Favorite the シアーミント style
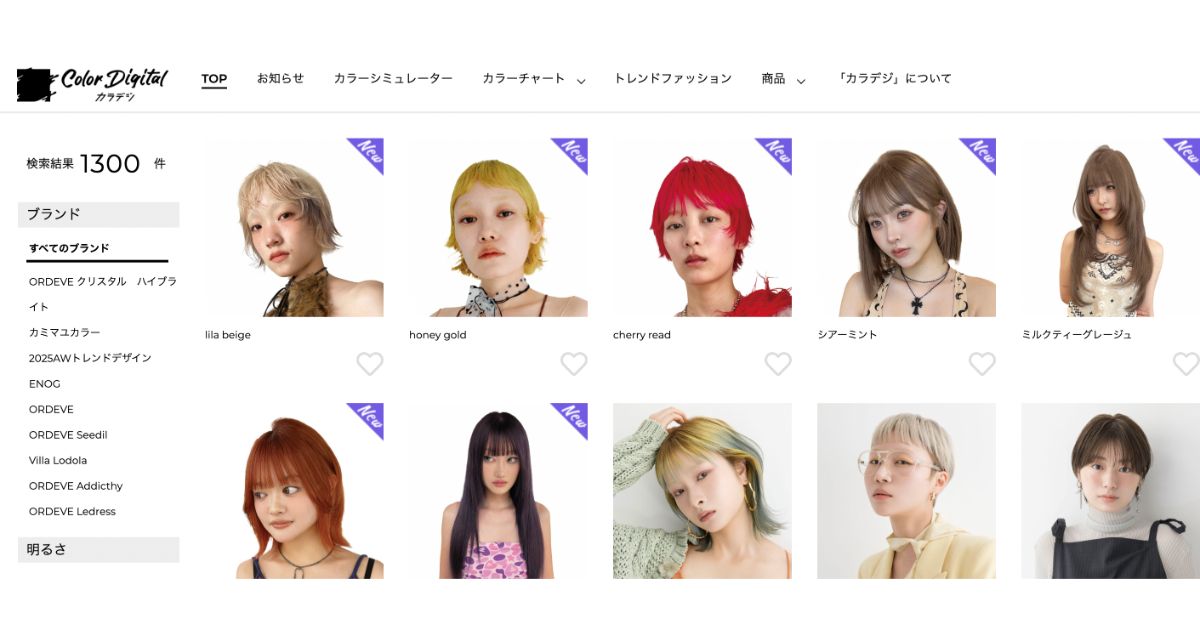This screenshot has height=630, width=1200. [x=981, y=364]
